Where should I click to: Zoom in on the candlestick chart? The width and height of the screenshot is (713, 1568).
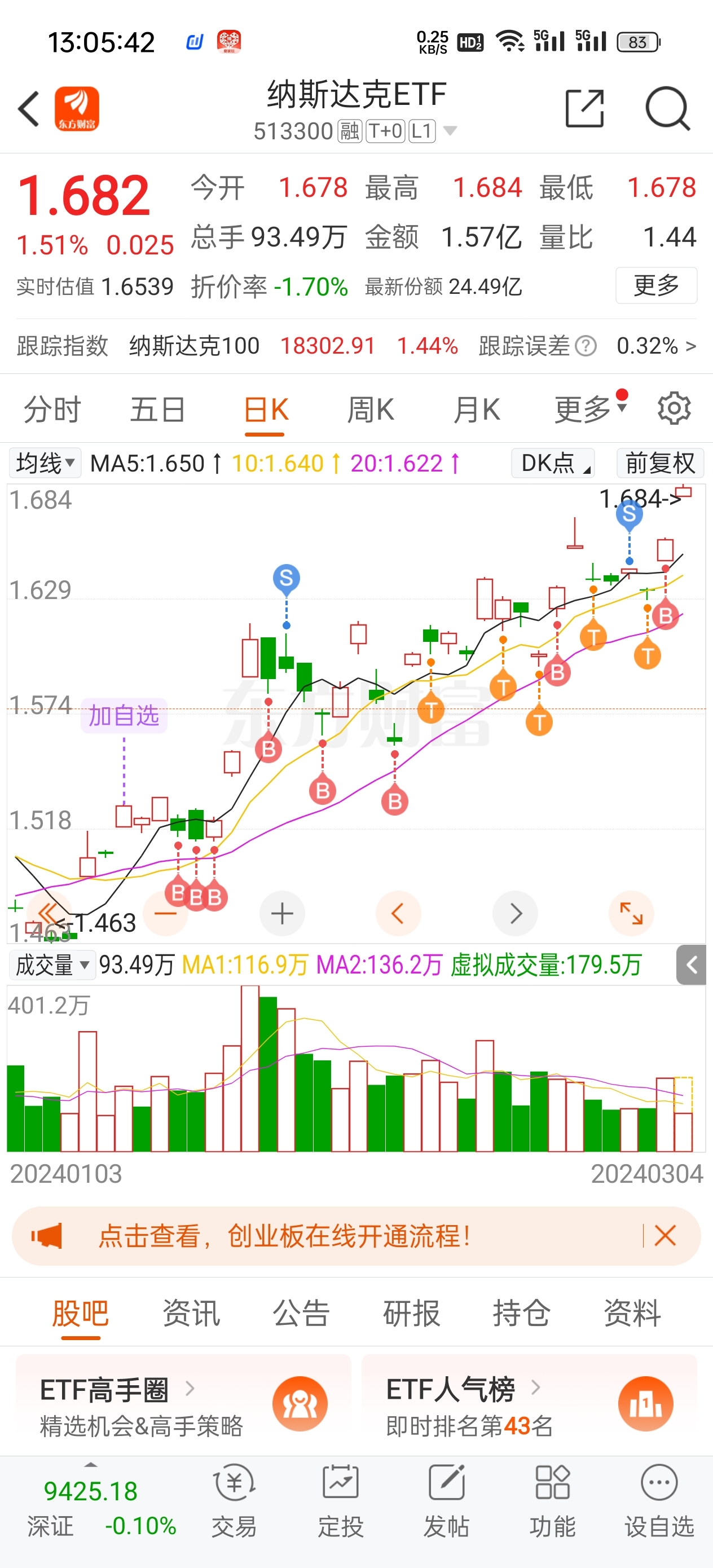click(281, 913)
